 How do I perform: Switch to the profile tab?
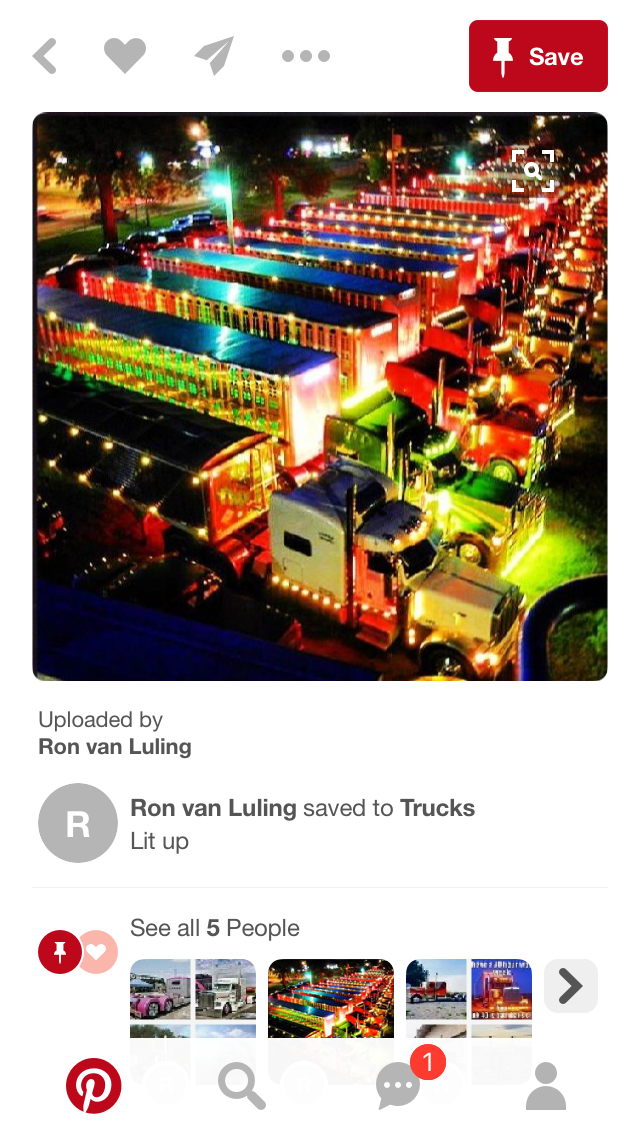point(546,1086)
